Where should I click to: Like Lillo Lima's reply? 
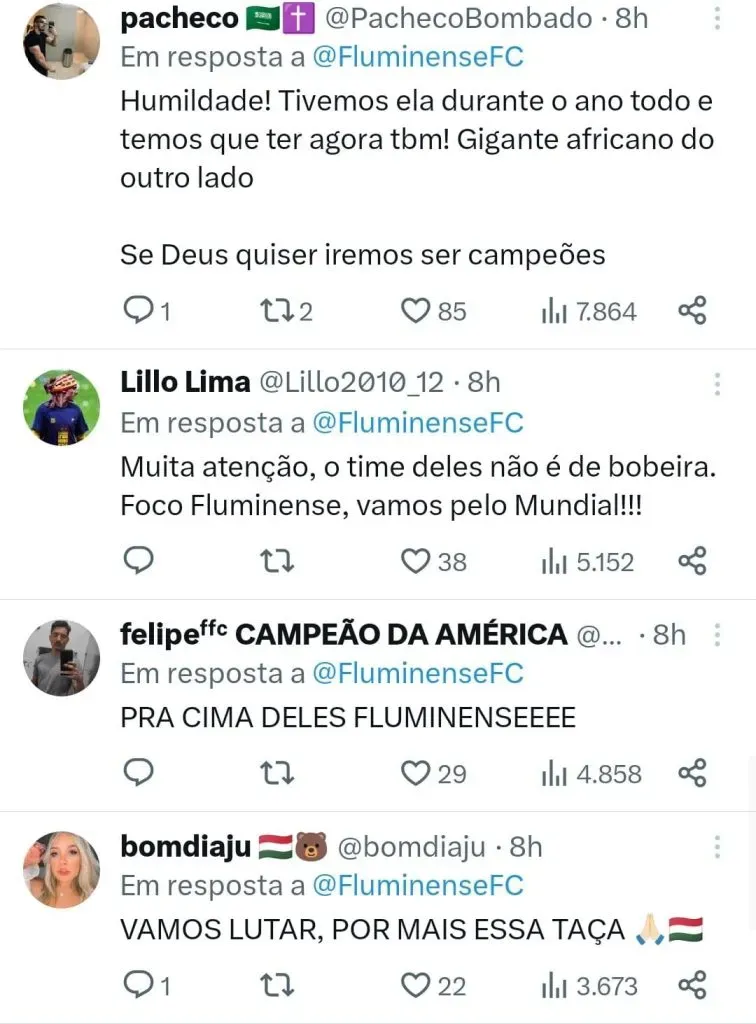[415, 562]
